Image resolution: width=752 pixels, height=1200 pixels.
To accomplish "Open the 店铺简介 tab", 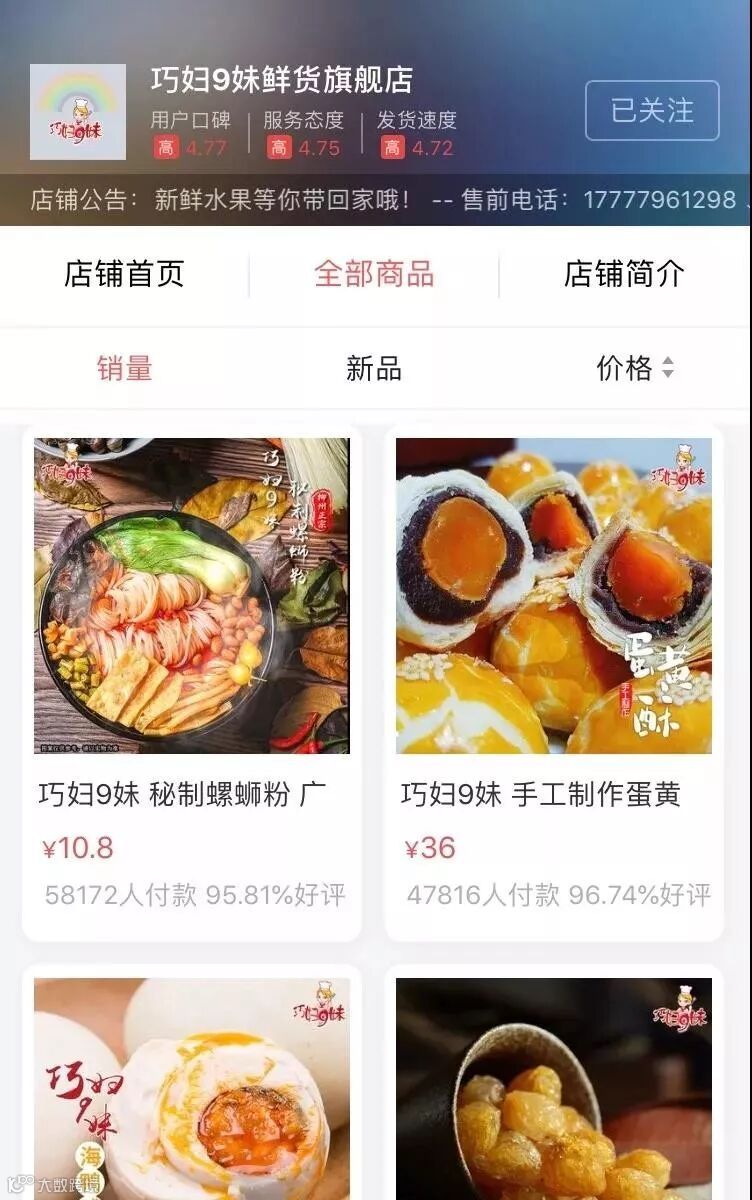I will pyautogui.click(x=624, y=274).
